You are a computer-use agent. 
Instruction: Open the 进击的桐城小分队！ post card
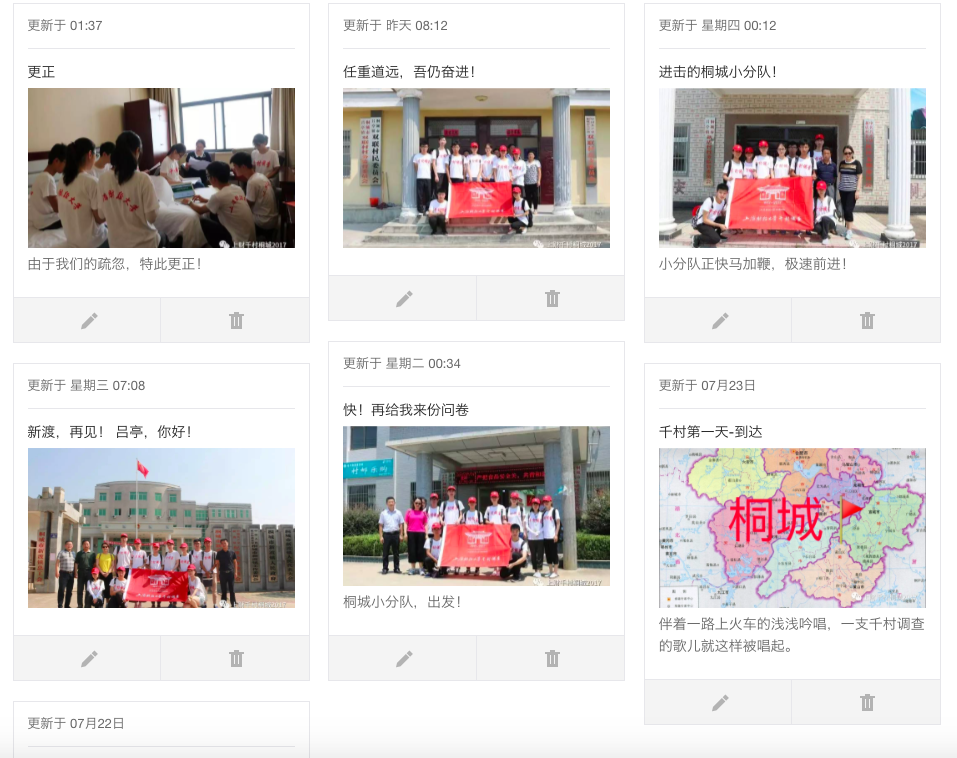[792, 168]
